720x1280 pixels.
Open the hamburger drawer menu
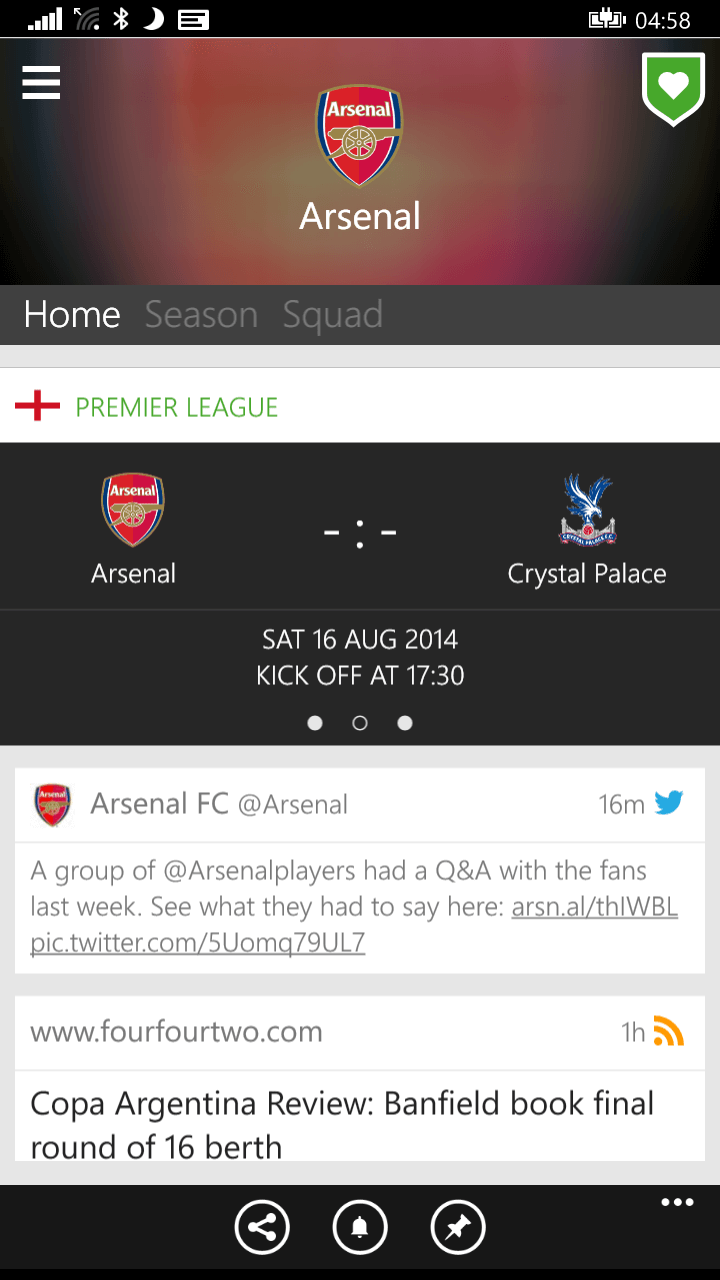click(41, 83)
